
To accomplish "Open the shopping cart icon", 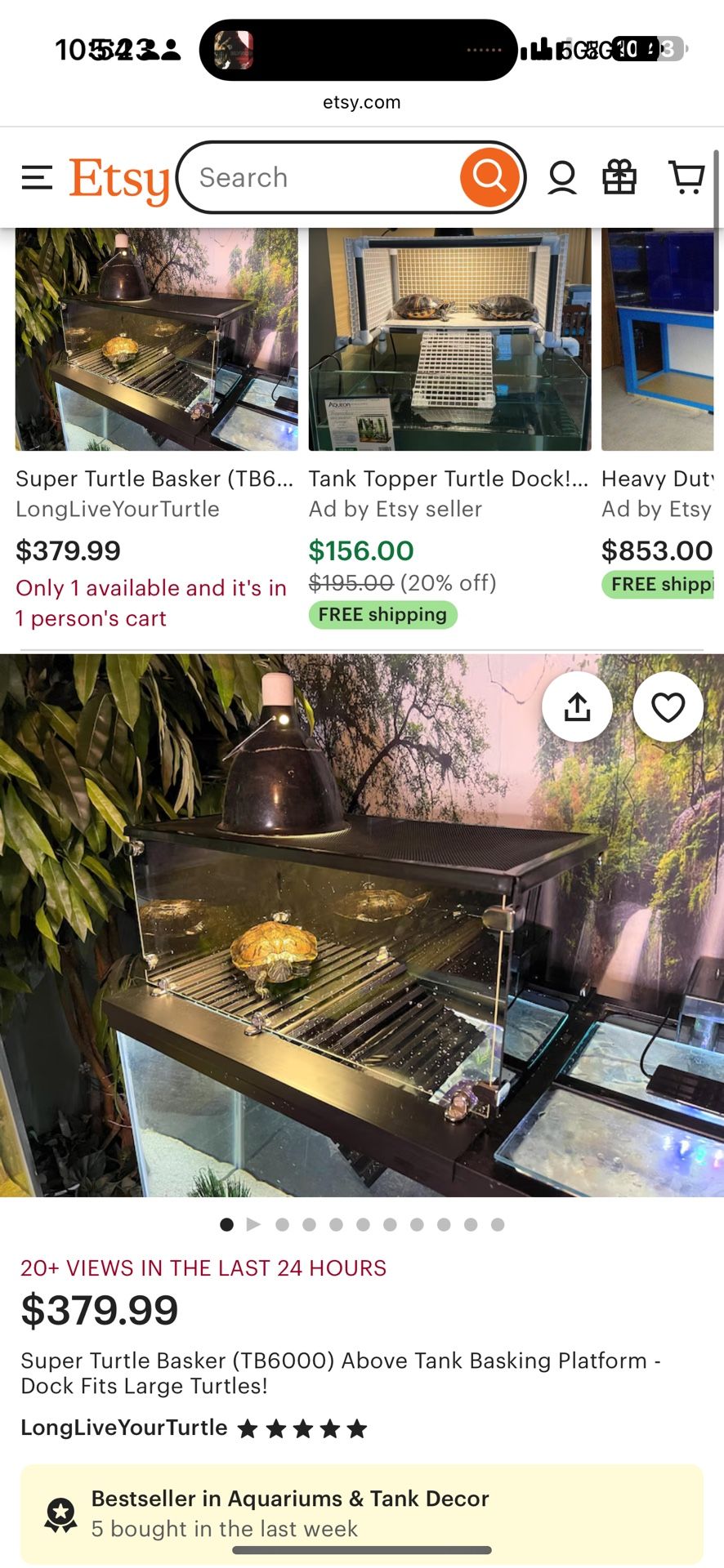I will [686, 177].
